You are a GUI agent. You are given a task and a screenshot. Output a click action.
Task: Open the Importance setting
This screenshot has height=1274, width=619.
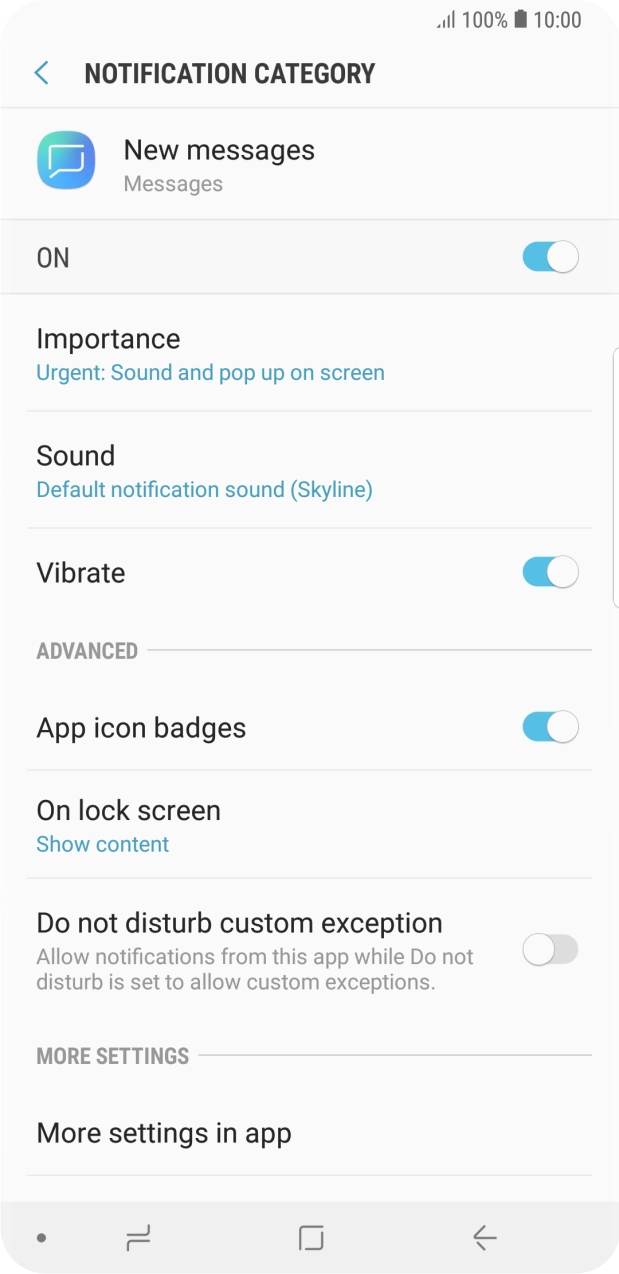click(210, 354)
